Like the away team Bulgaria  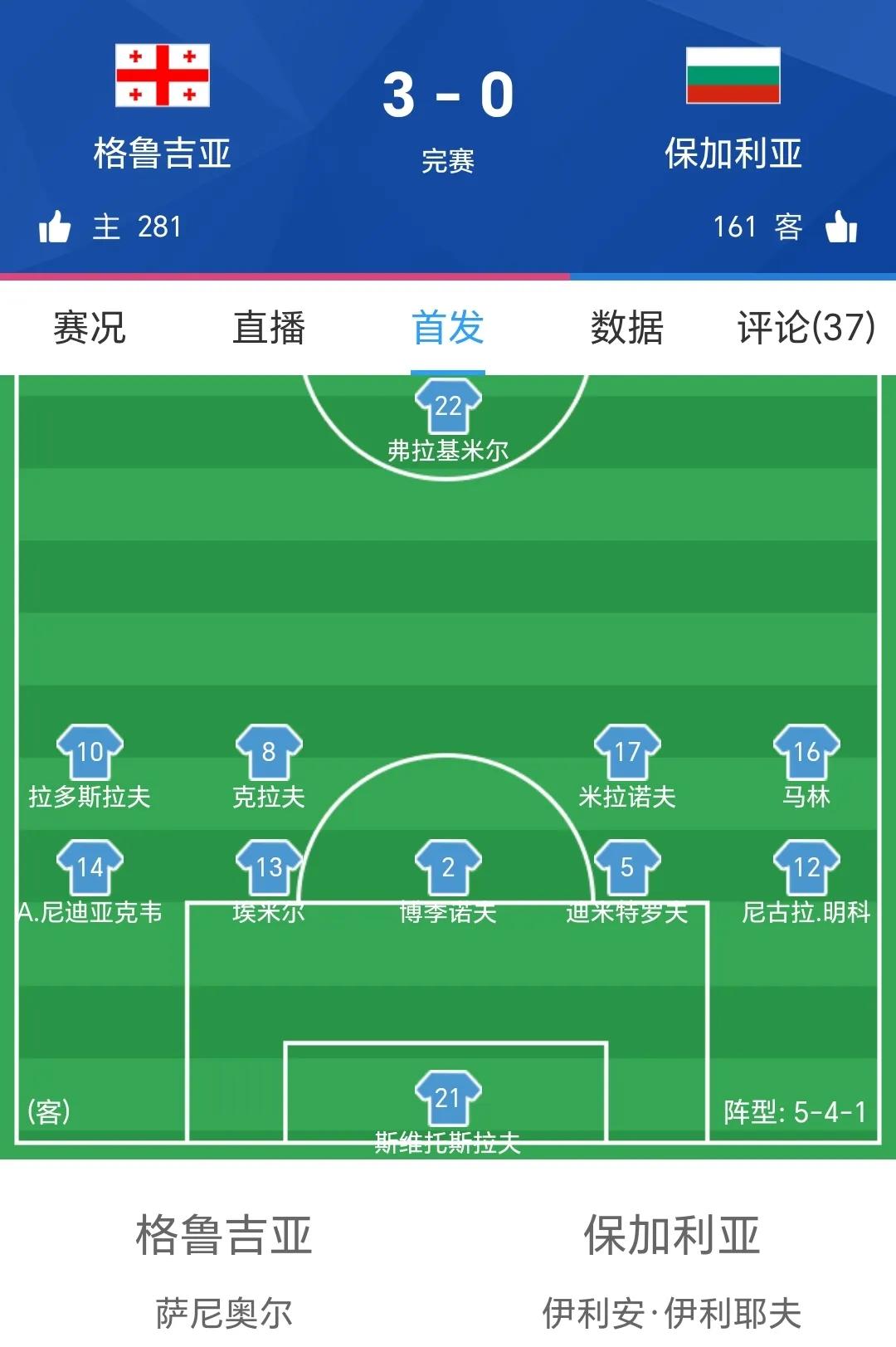[x=840, y=227]
